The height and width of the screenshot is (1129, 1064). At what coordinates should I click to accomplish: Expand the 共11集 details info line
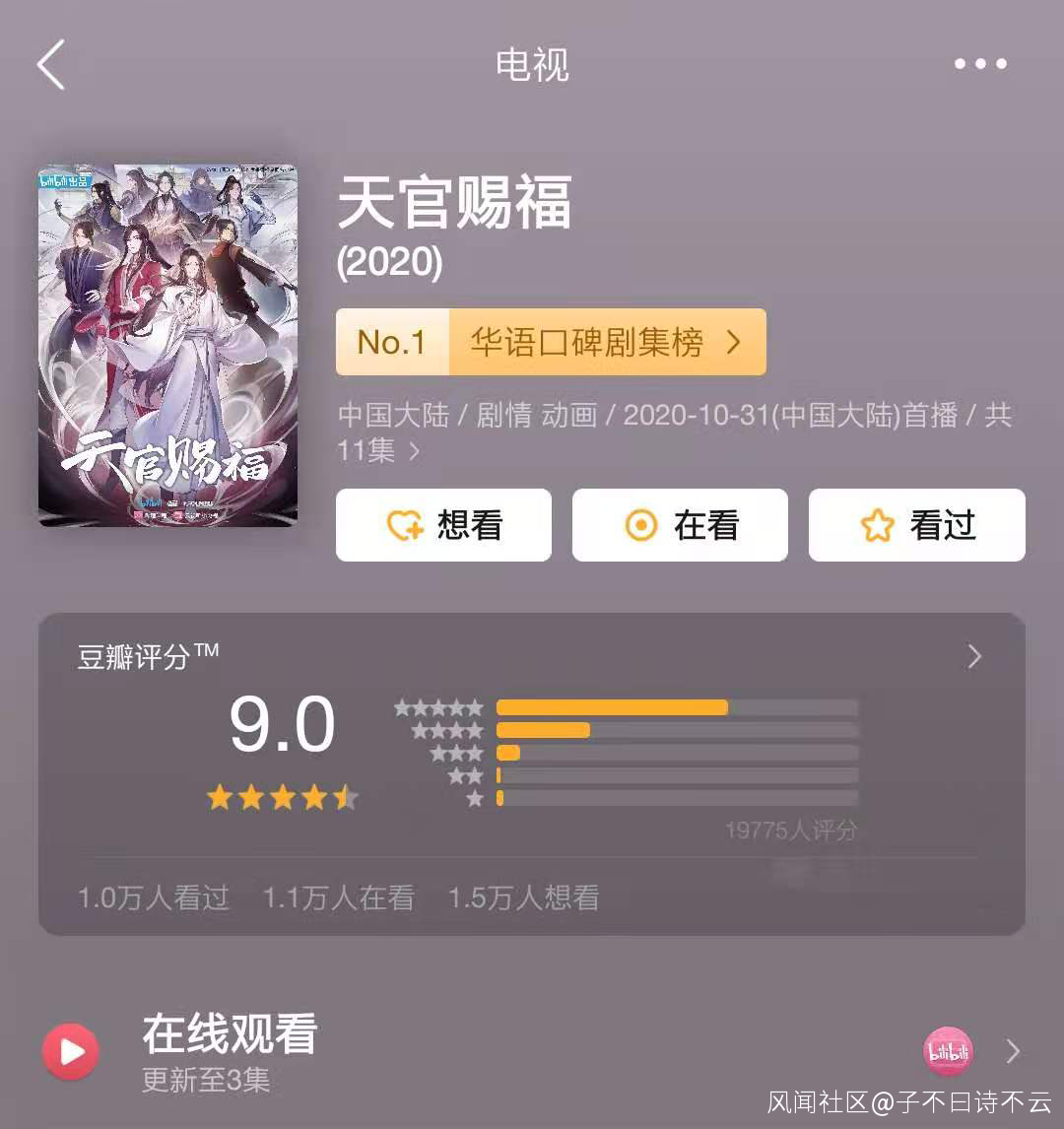[x=414, y=451]
